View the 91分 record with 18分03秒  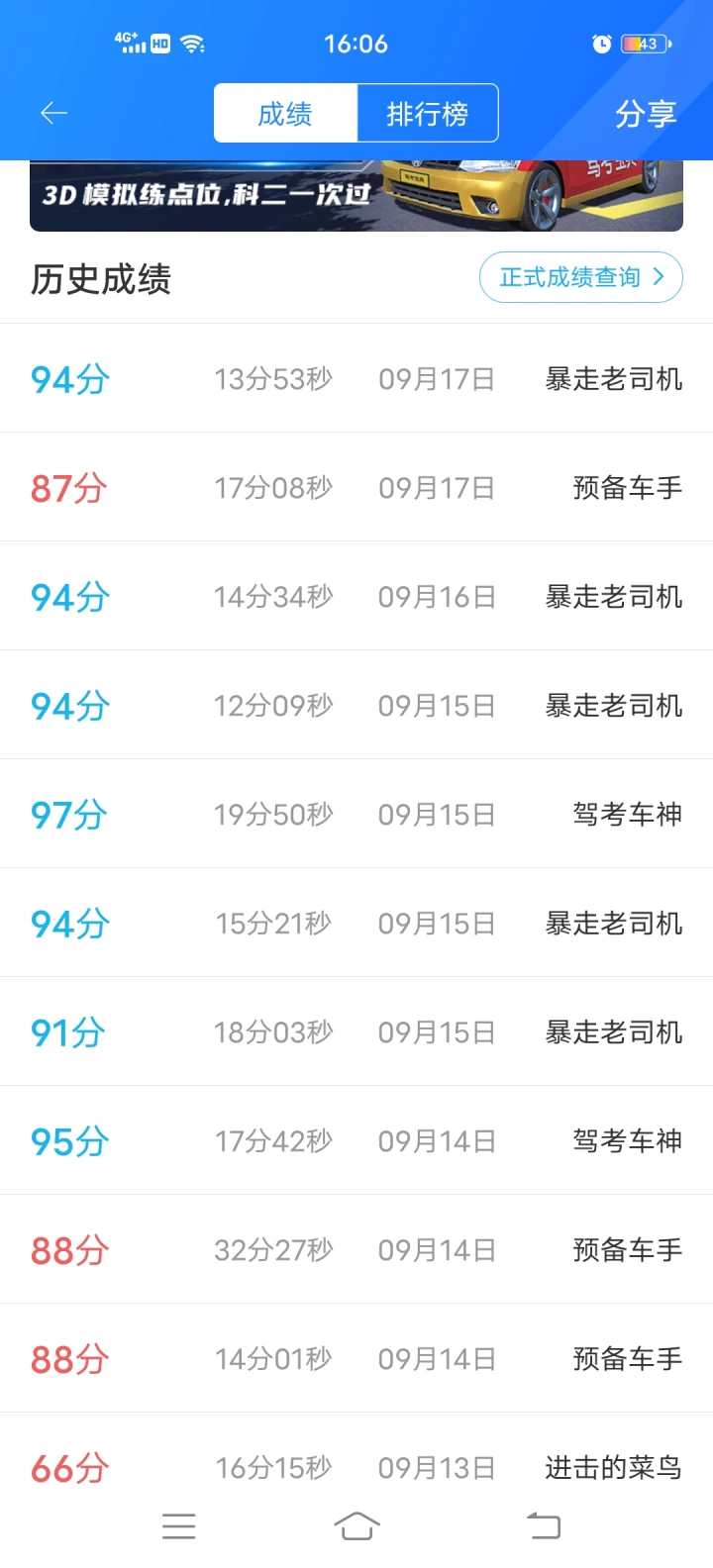point(356,1031)
